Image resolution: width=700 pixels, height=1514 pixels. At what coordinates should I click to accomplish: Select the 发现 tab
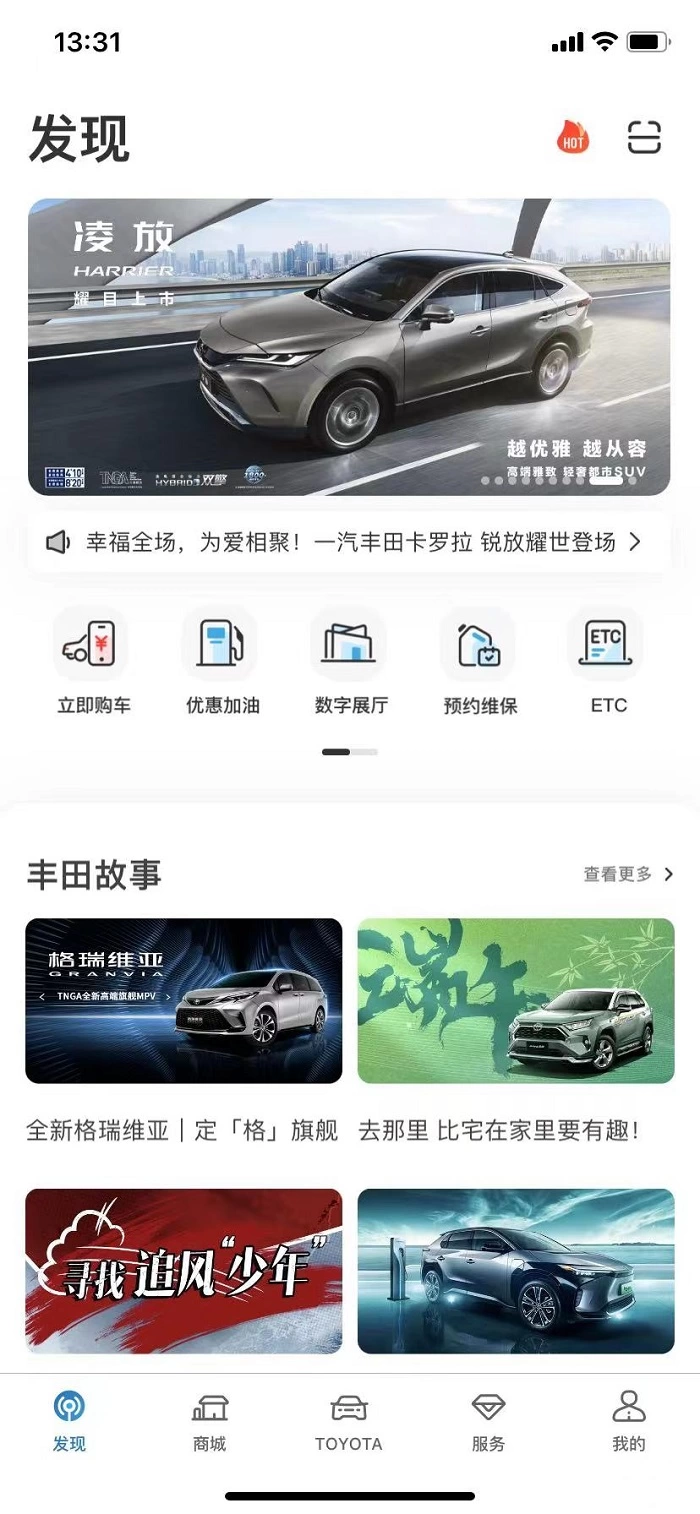pyautogui.click(x=70, y=1422)
